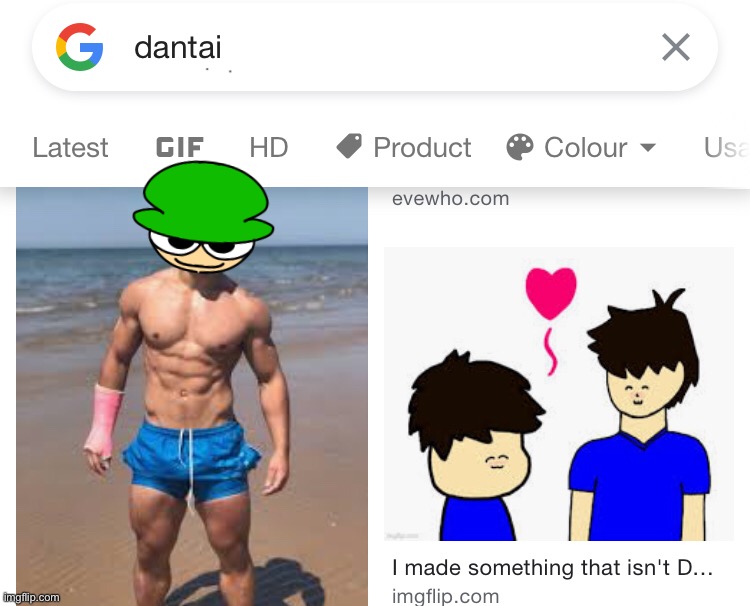Filter results to HD images
The height and width of the screenshot is (606, 750).
click(x=268, y=148)
